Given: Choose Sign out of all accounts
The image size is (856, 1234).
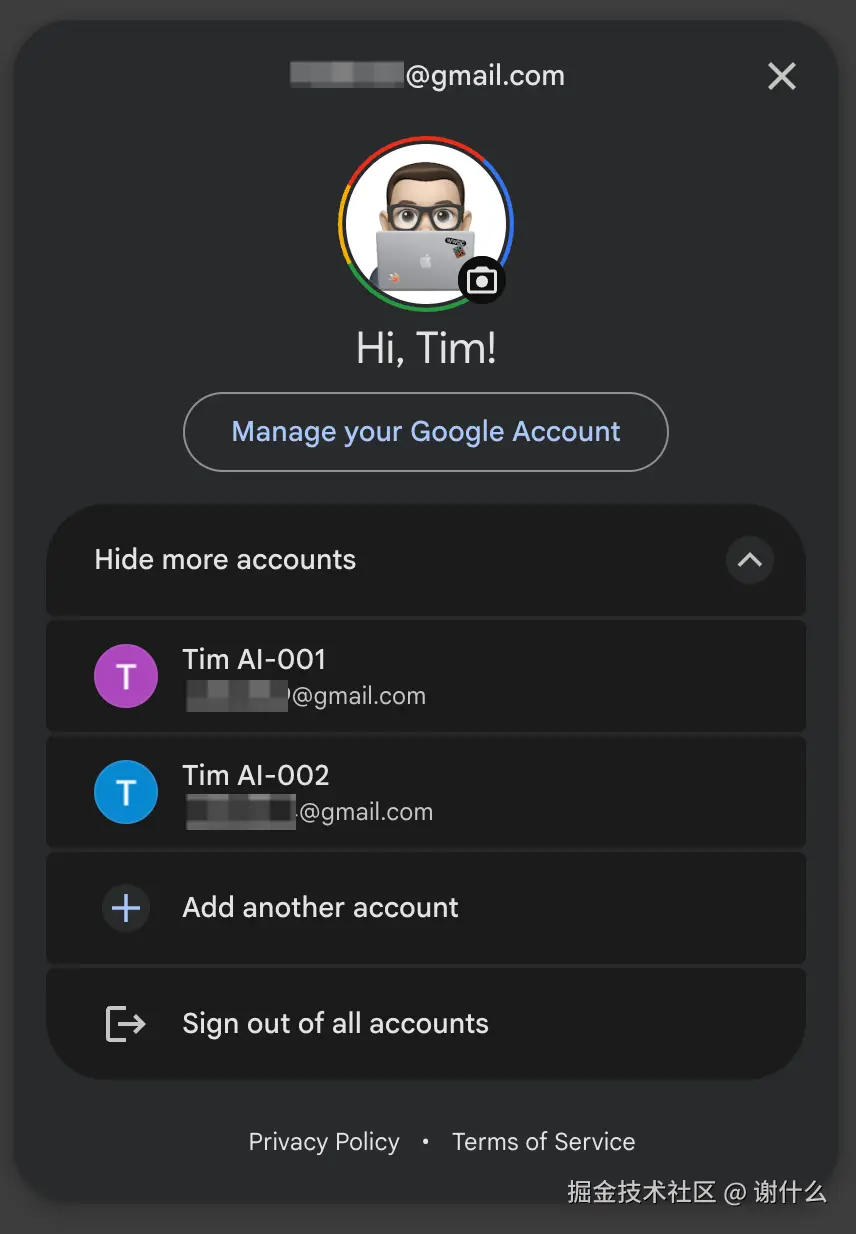Looking at the screenshot, I should point(425,1024).
